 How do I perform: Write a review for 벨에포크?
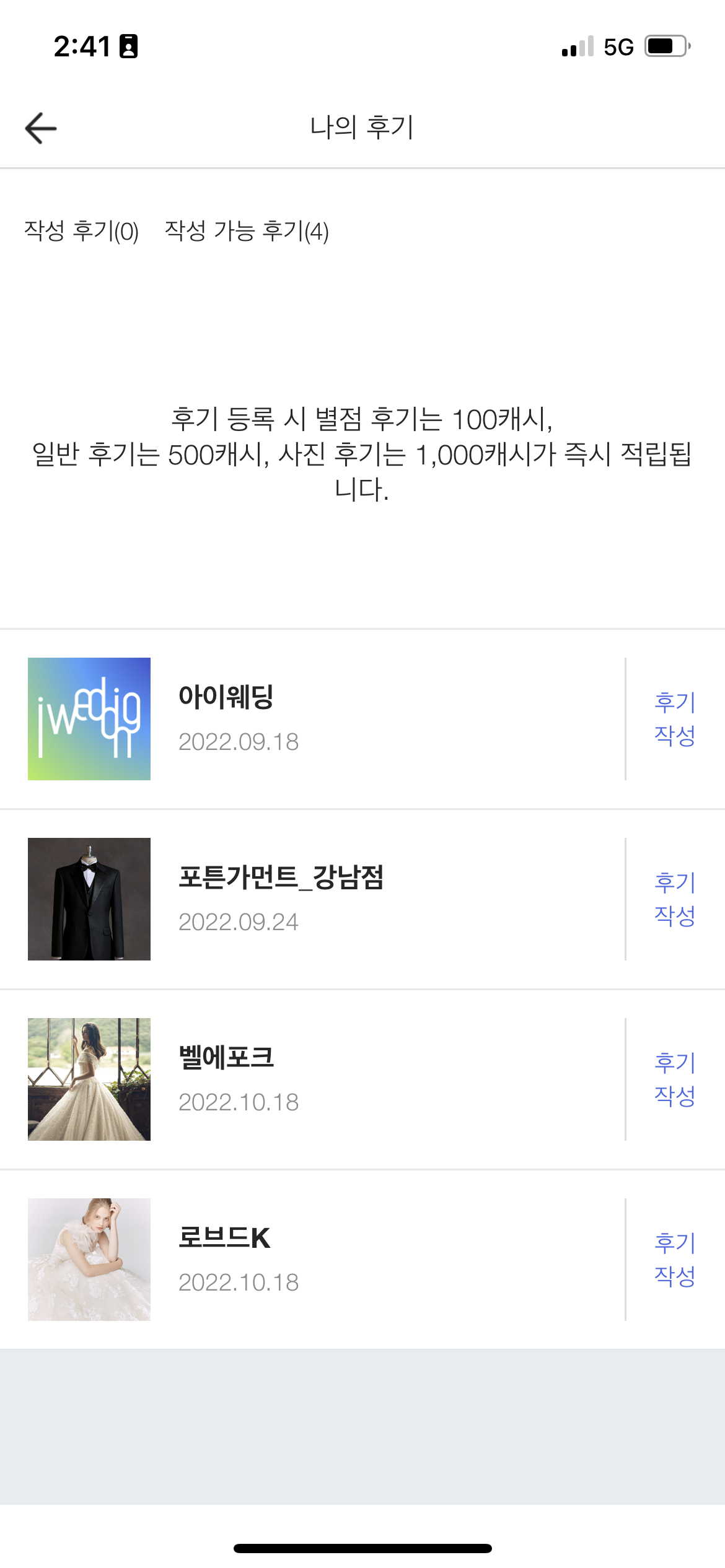click(x=675, y=1079)
